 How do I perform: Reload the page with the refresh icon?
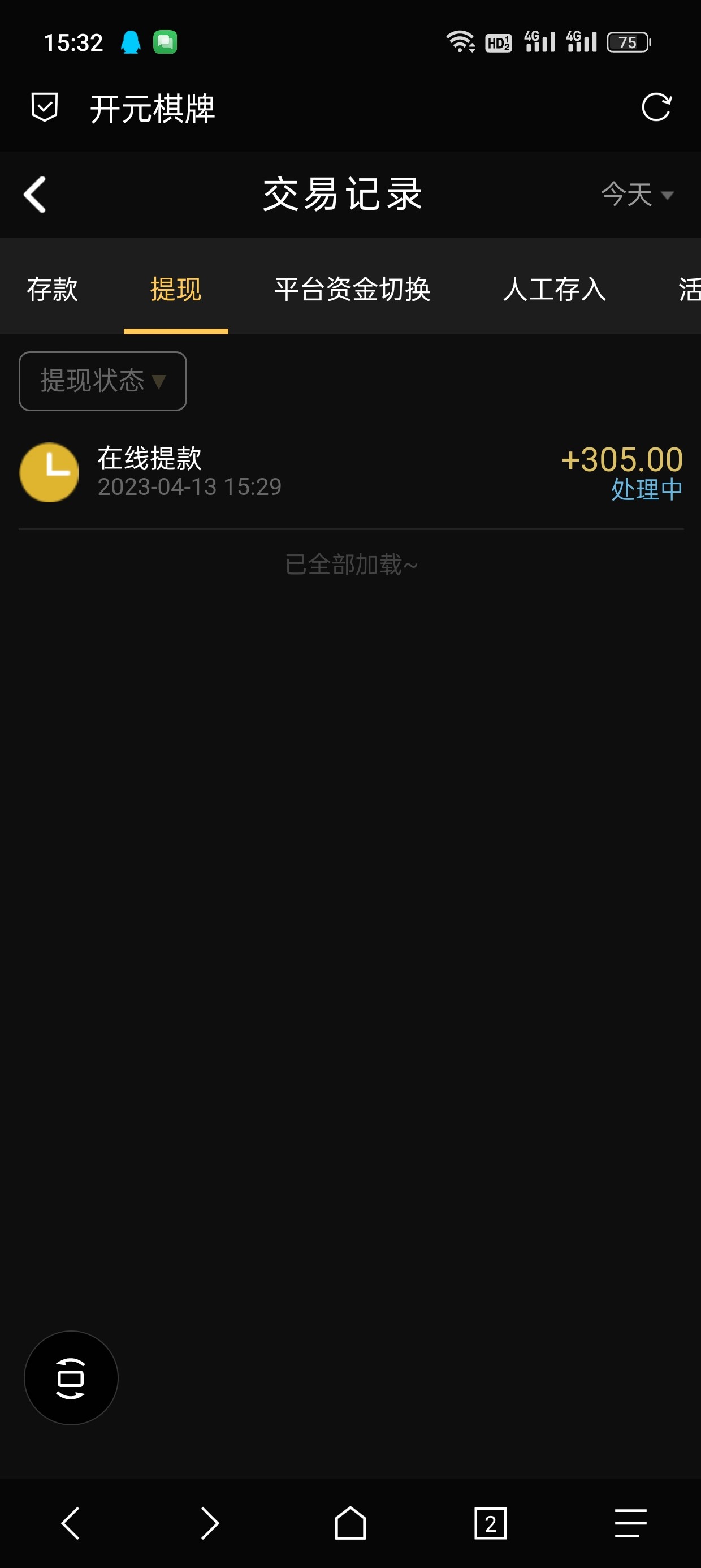coord(656,107)
